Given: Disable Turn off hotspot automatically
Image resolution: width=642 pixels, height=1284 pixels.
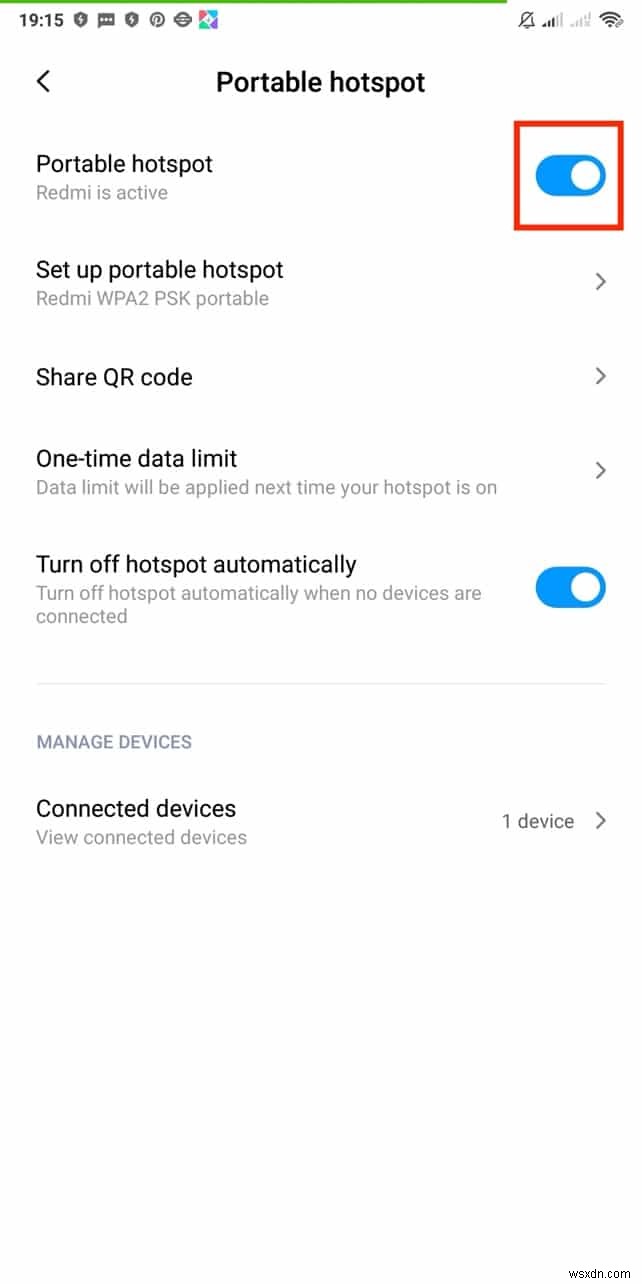Looking at the screenshot, I should 570,587.
